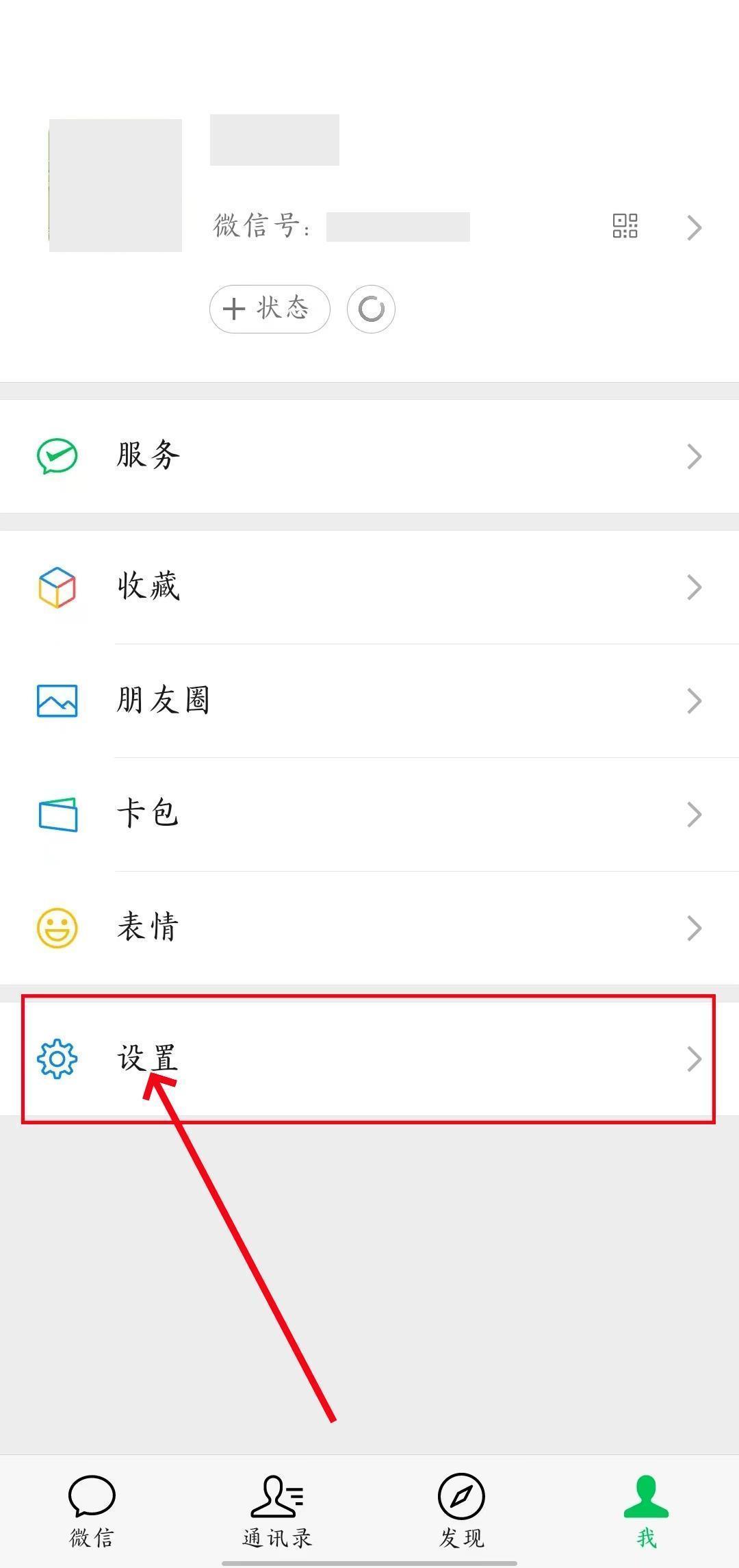Open the 设置 (Settings) row
Viewport: 739px width, 1568px height.
click(x=369, y=1059)
